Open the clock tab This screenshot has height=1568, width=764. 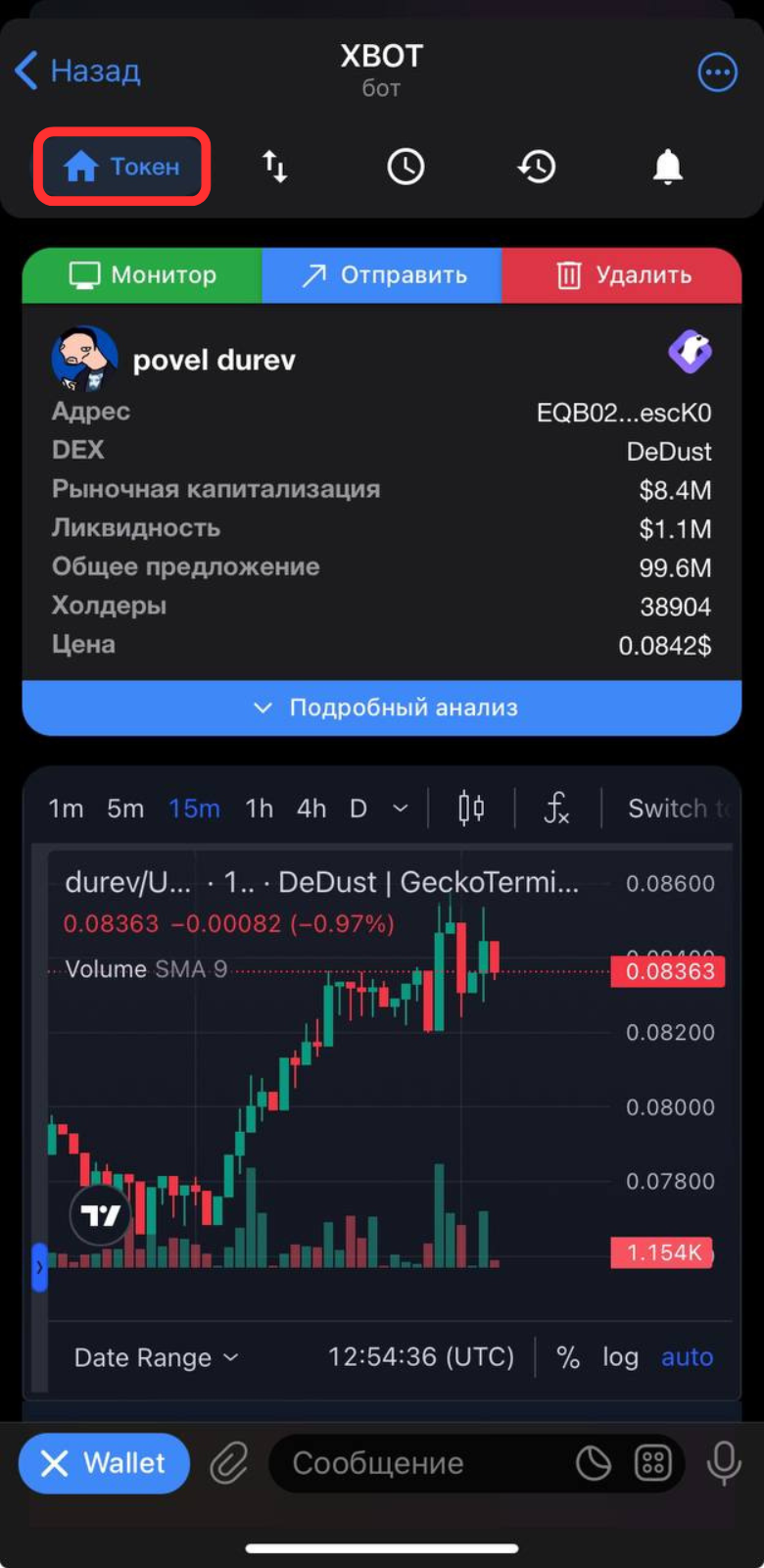406,167
